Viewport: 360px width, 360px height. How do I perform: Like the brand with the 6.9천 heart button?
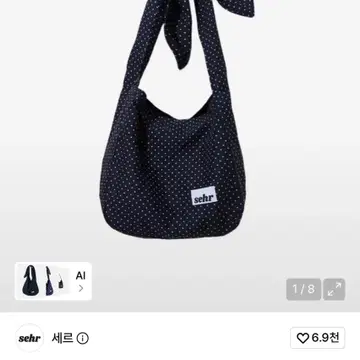(x=318, y=338)
